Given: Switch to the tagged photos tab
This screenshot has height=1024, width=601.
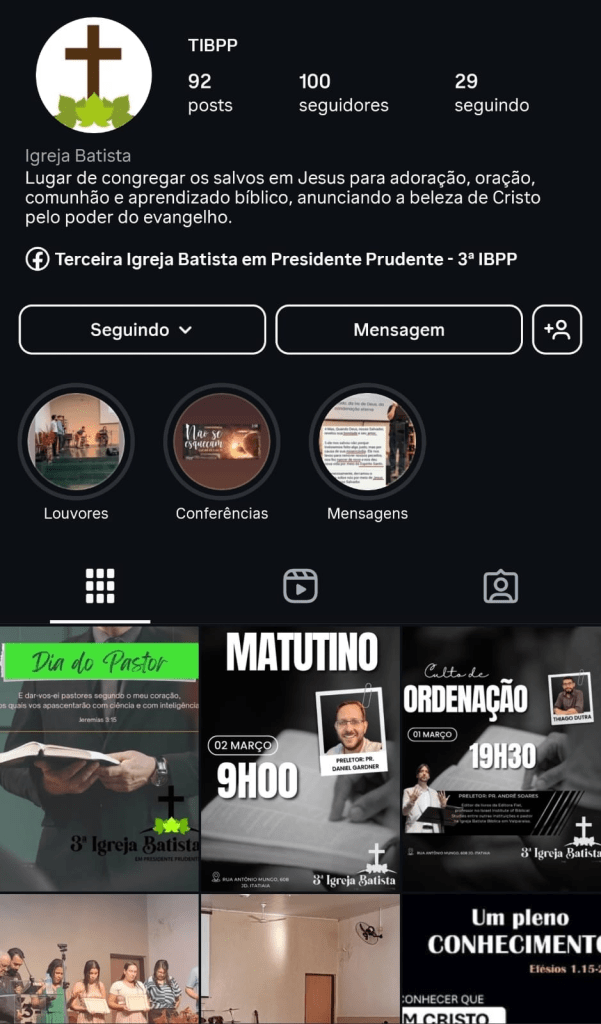Looking at the screenshot, I should [500, 586].
